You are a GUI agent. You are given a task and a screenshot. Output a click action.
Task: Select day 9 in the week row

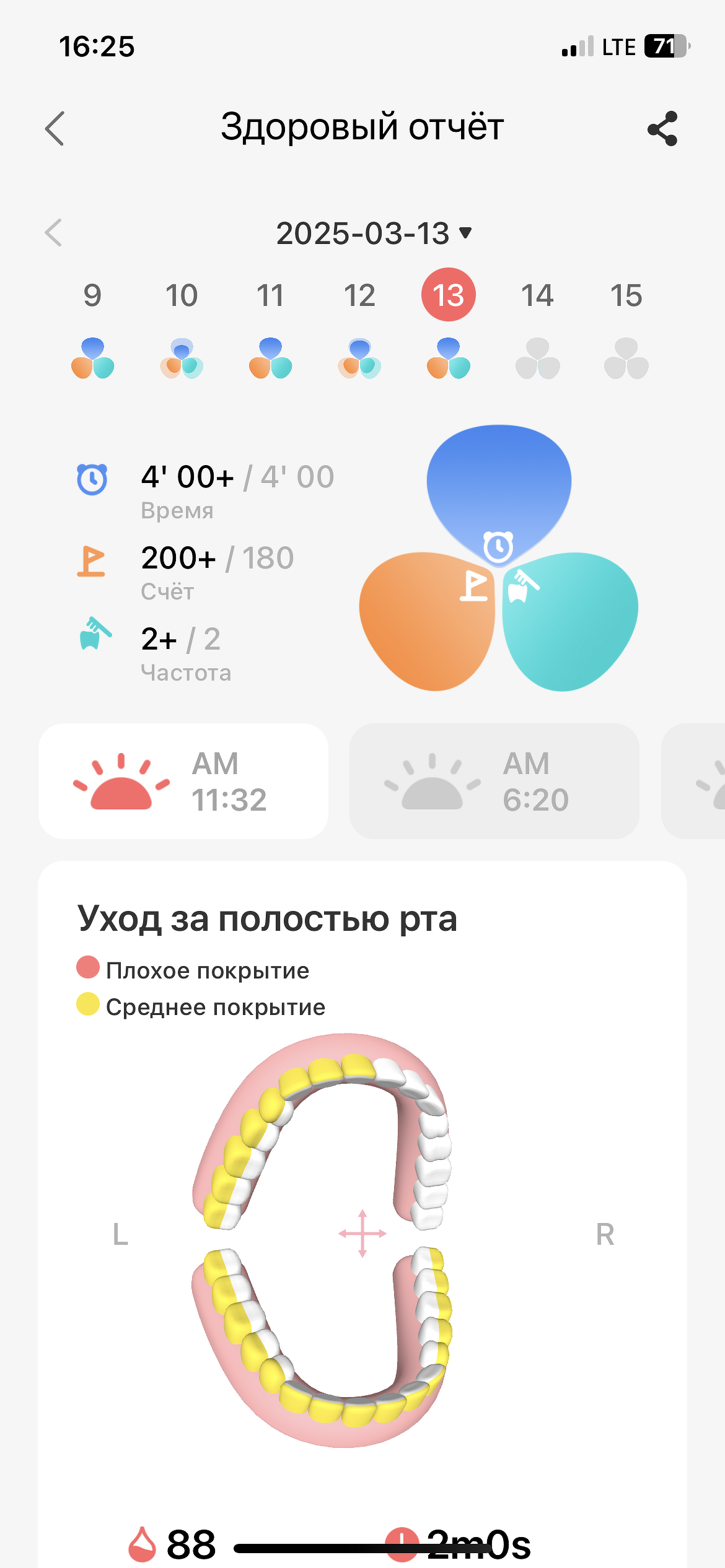tap(92, 295)
